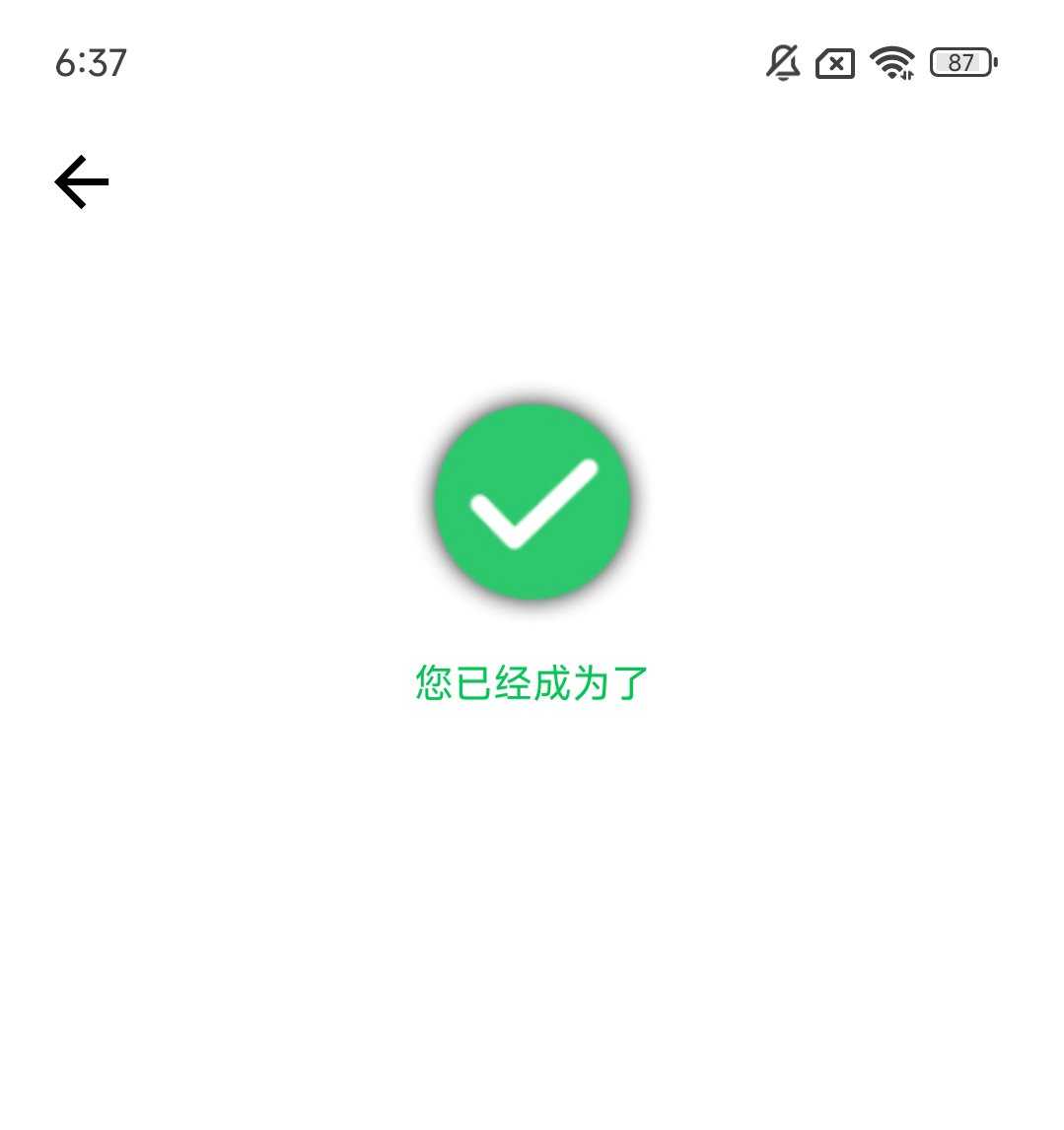
Task: Tap the muted notification bell icon
Action: (782, 62)
